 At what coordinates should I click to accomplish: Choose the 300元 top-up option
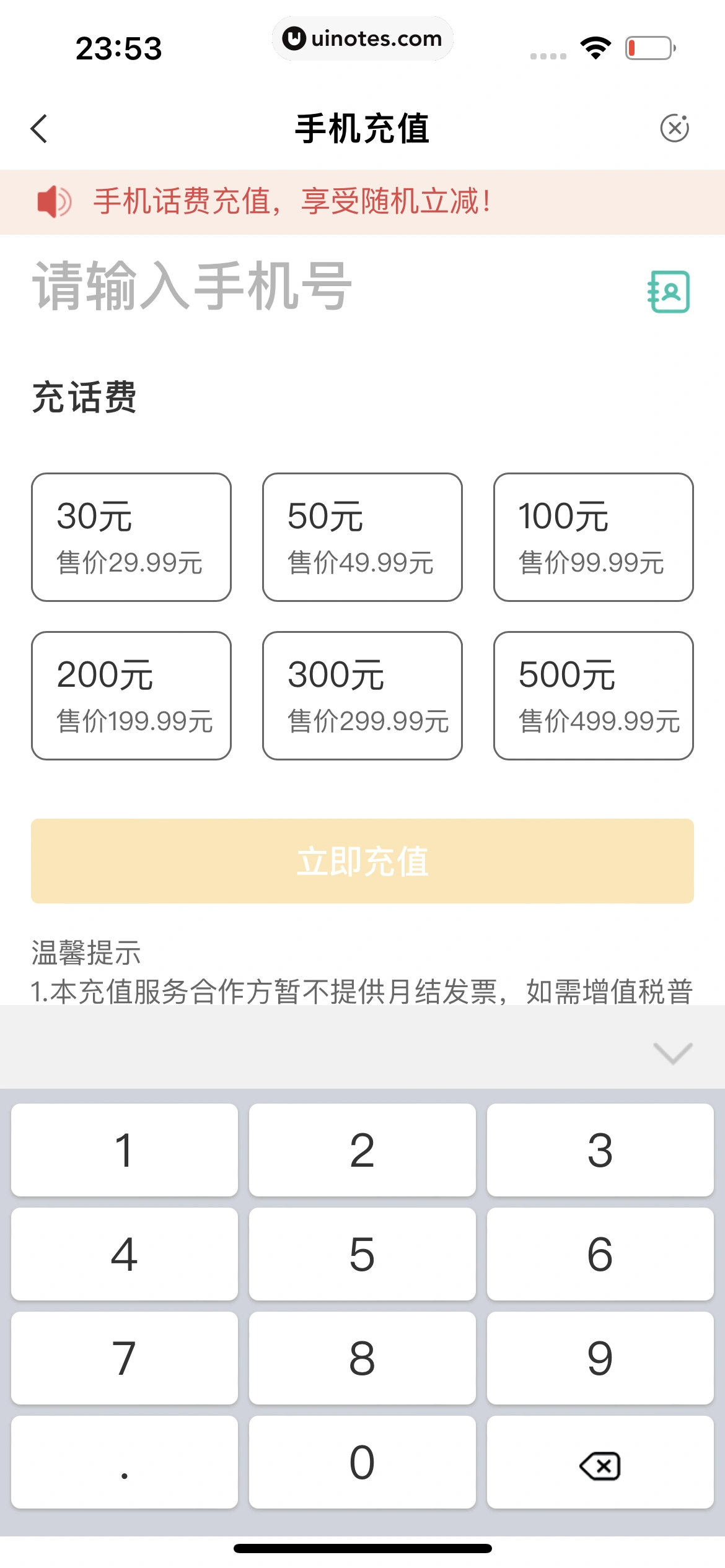click(x=362, y=695)
